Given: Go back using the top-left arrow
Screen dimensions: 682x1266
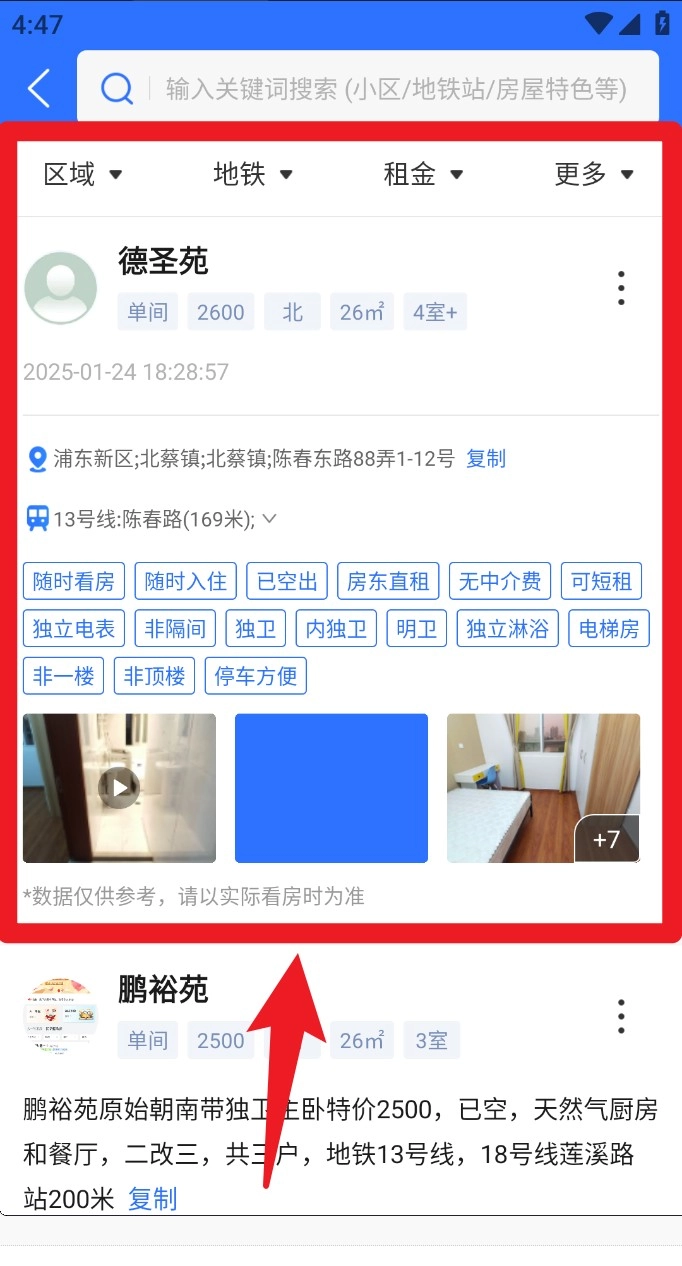Looking at the screenshot, I should [x=38, y=88].
